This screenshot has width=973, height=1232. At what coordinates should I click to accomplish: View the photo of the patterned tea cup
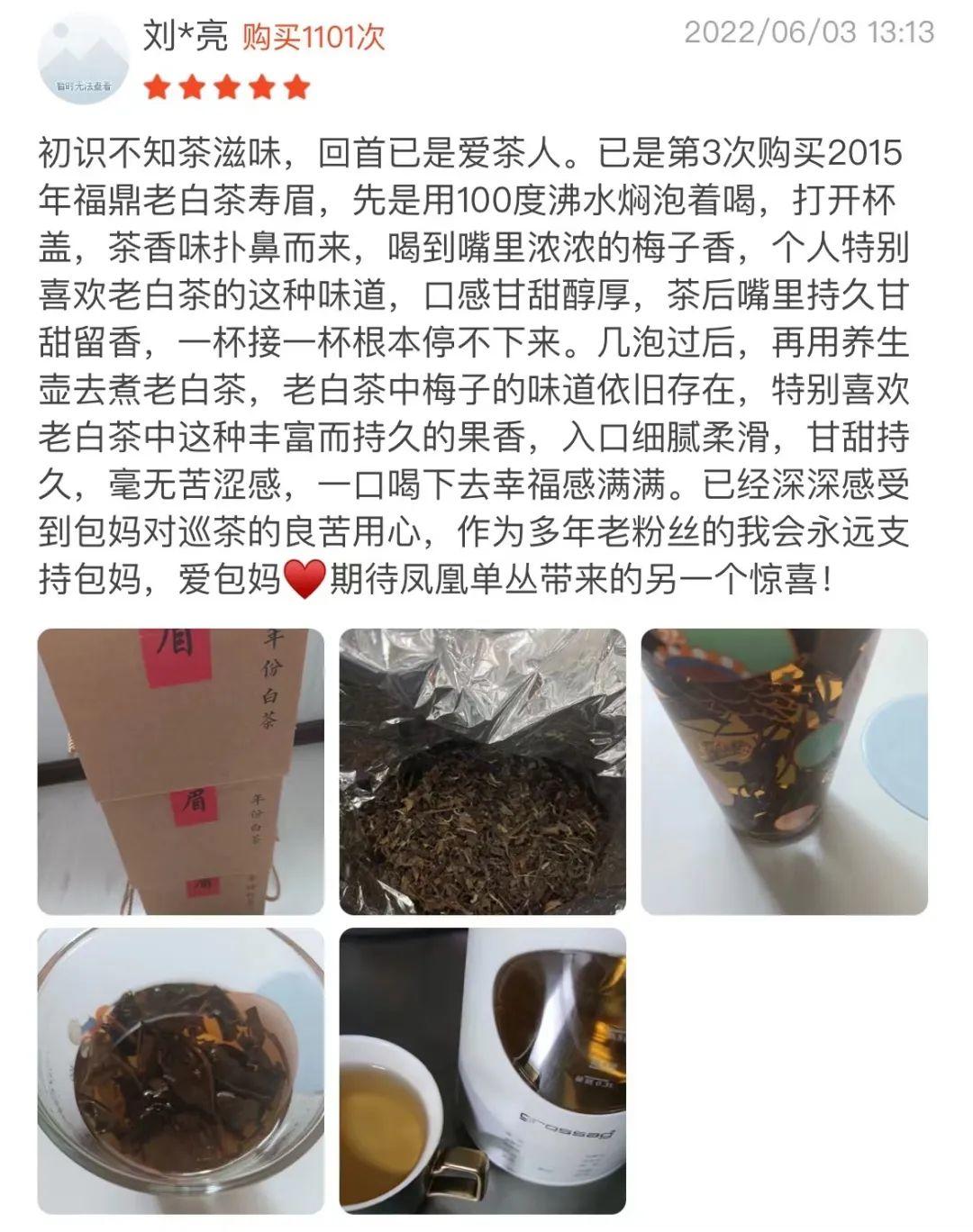click(784, 772)
